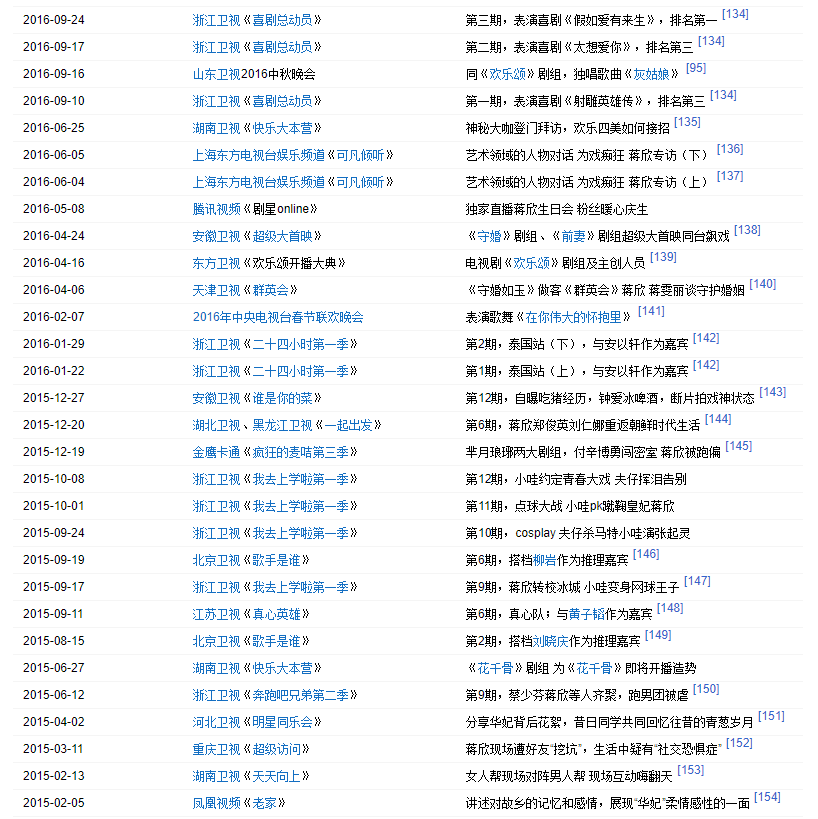Image resolution: width=818 pixels, height=819 pixels.
Task: Open the 在你伟大的怀抱里 link
Action: [580, 317]
